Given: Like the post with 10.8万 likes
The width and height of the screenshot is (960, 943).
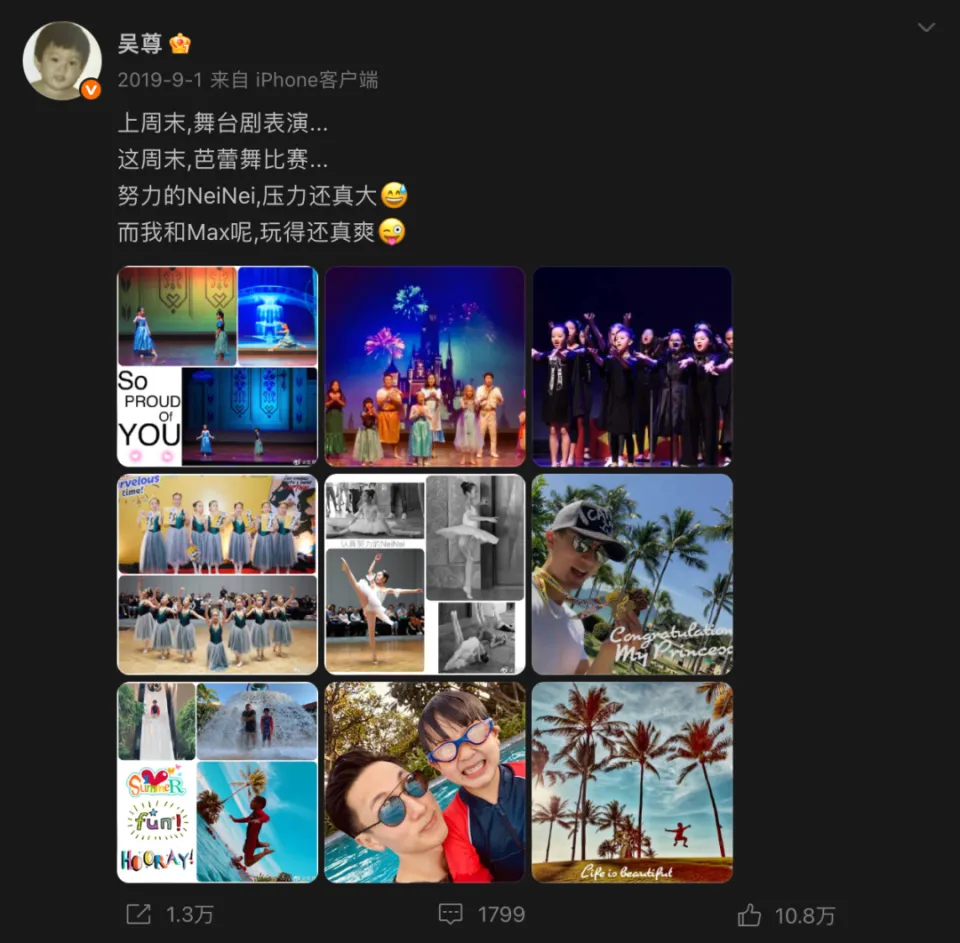Looking at the screenshot, I should point(786,914).
